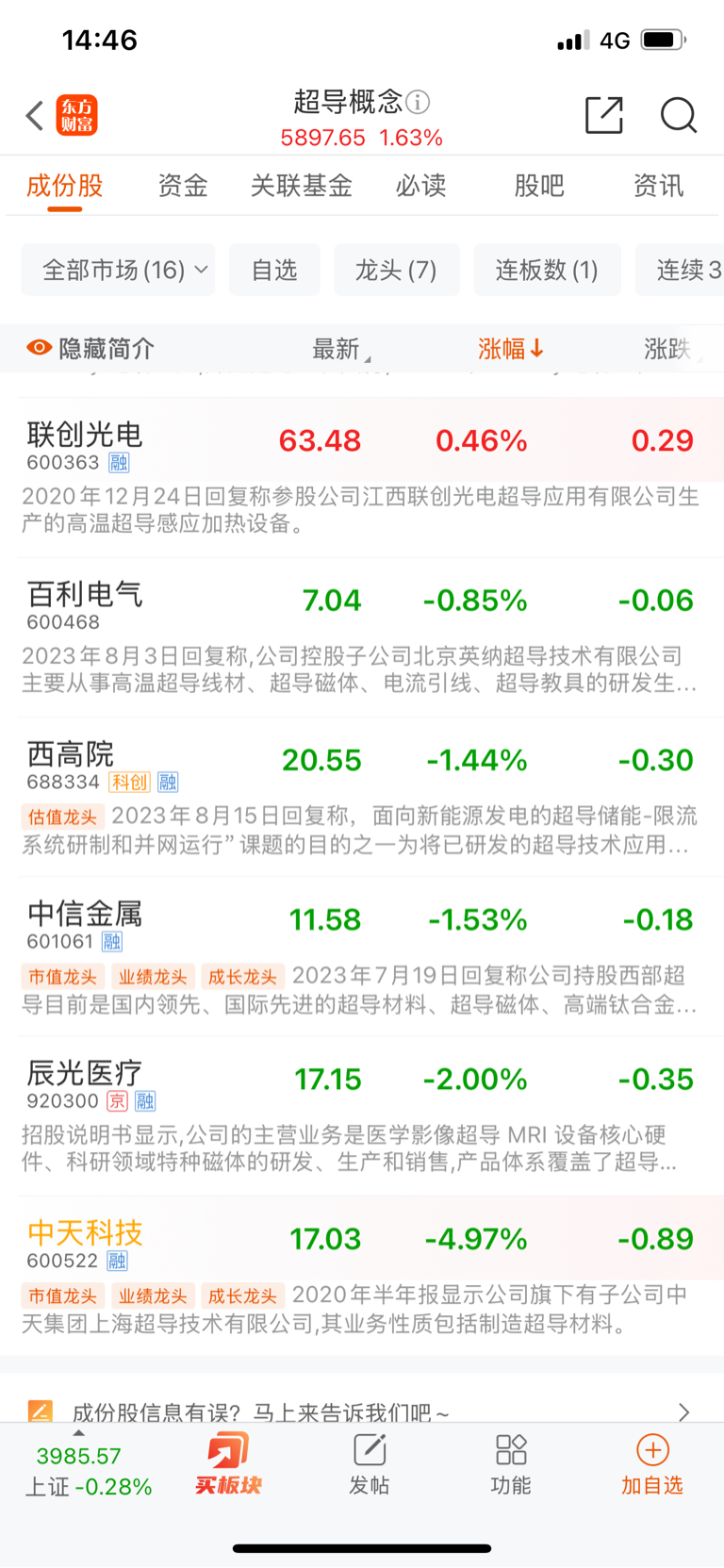This screenshot has width=724, height=1568.
Task: Switch to the 股吧 tab
Action: tap(538, 186)
